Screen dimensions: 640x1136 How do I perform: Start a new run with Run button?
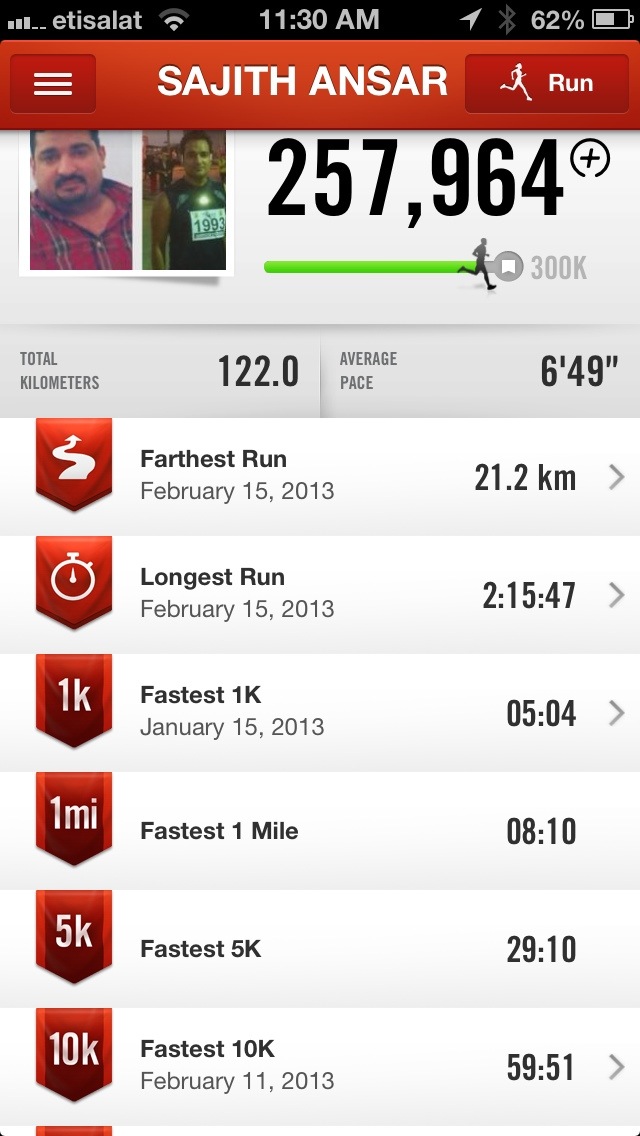pos(546,84)
